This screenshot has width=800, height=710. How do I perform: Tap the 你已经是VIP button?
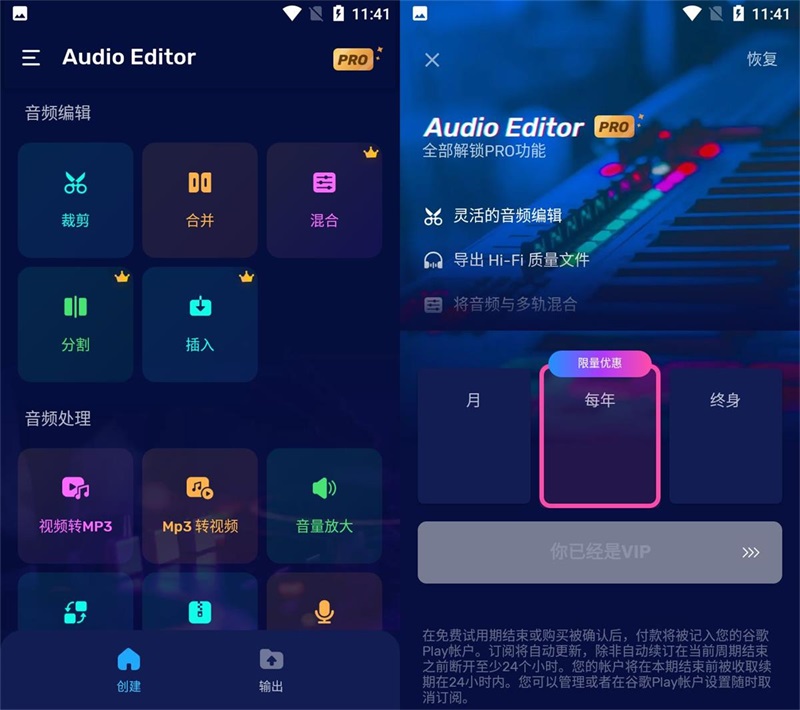click(600, 552)
